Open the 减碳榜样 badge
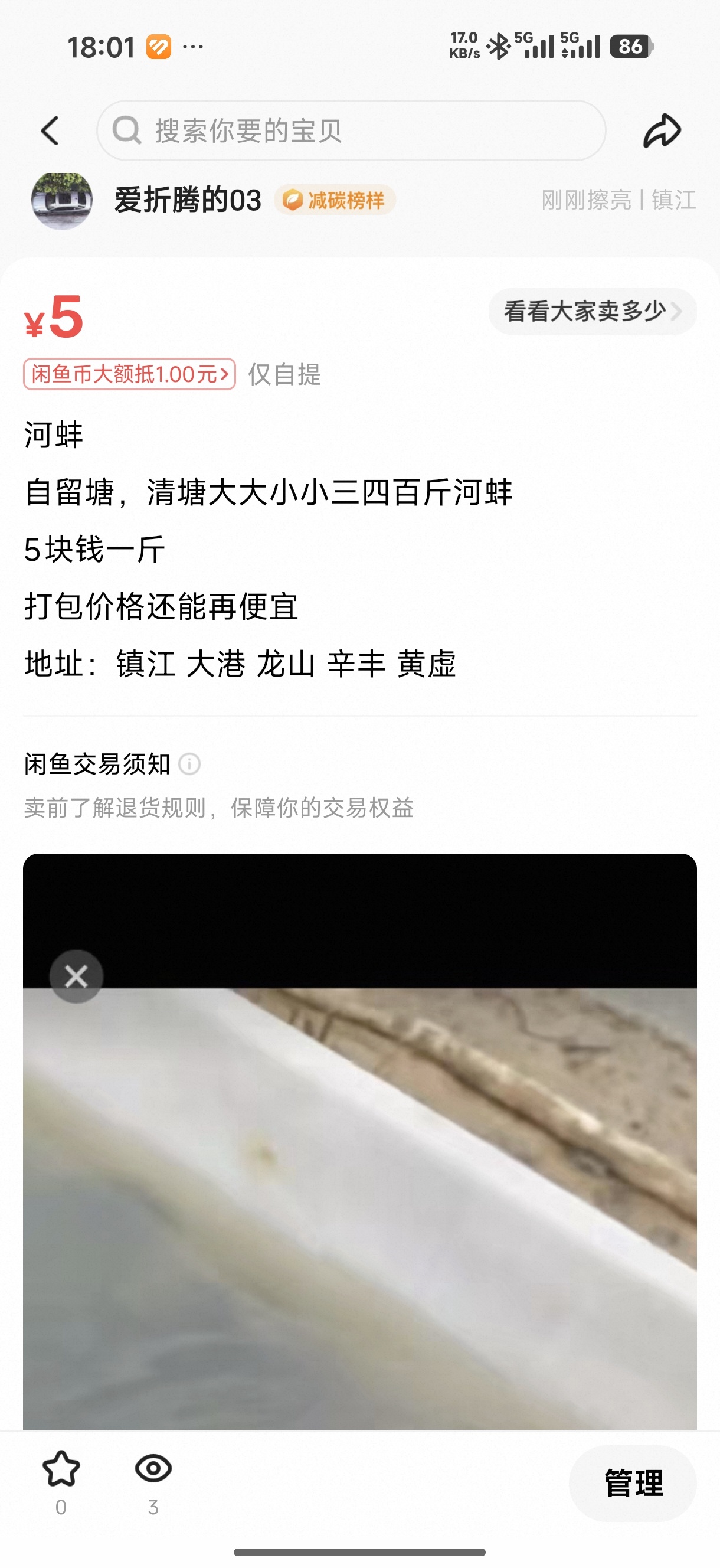720x1568 pixels. (335, 200)
